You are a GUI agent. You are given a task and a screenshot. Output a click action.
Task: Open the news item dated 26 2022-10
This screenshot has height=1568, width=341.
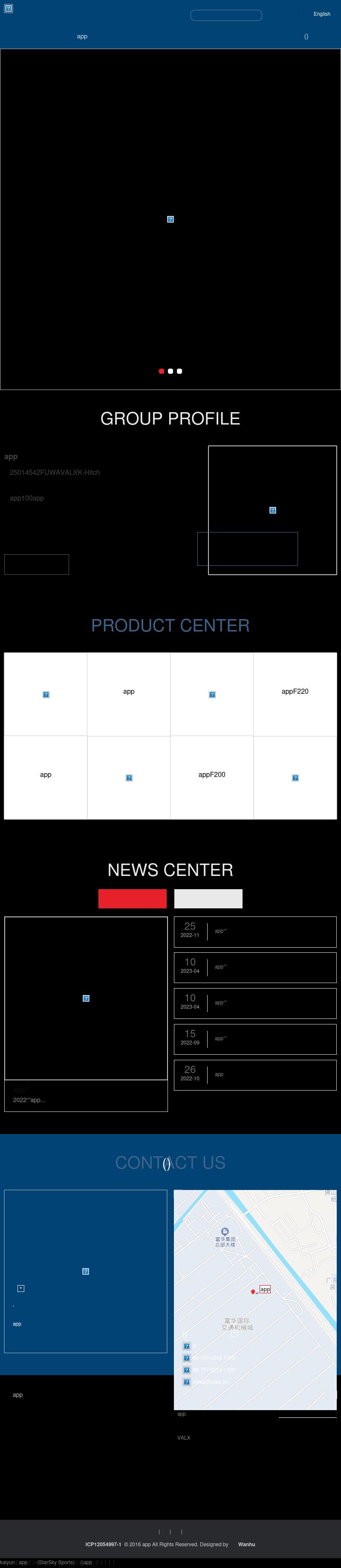(255, 1075)
